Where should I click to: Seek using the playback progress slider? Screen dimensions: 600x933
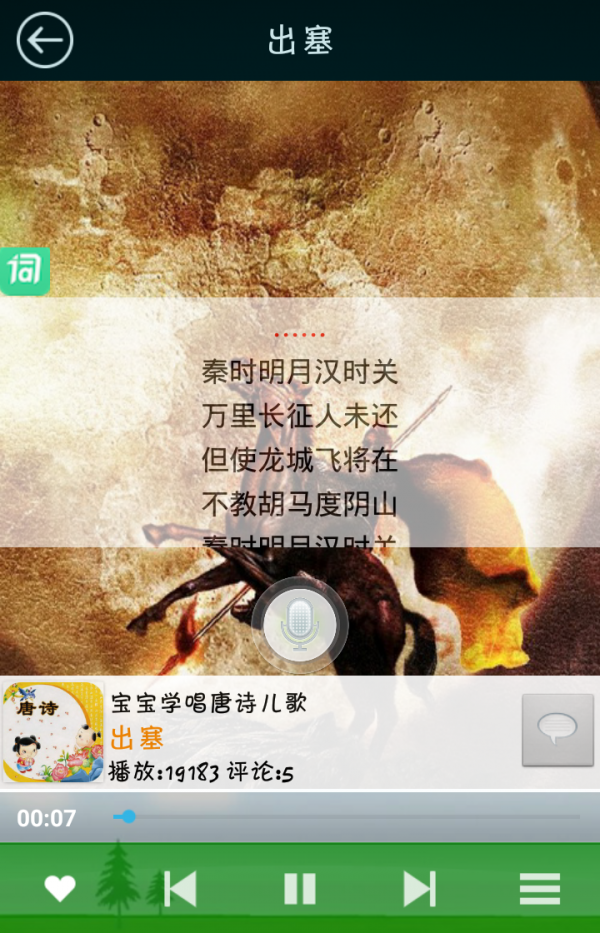(345, 817)
